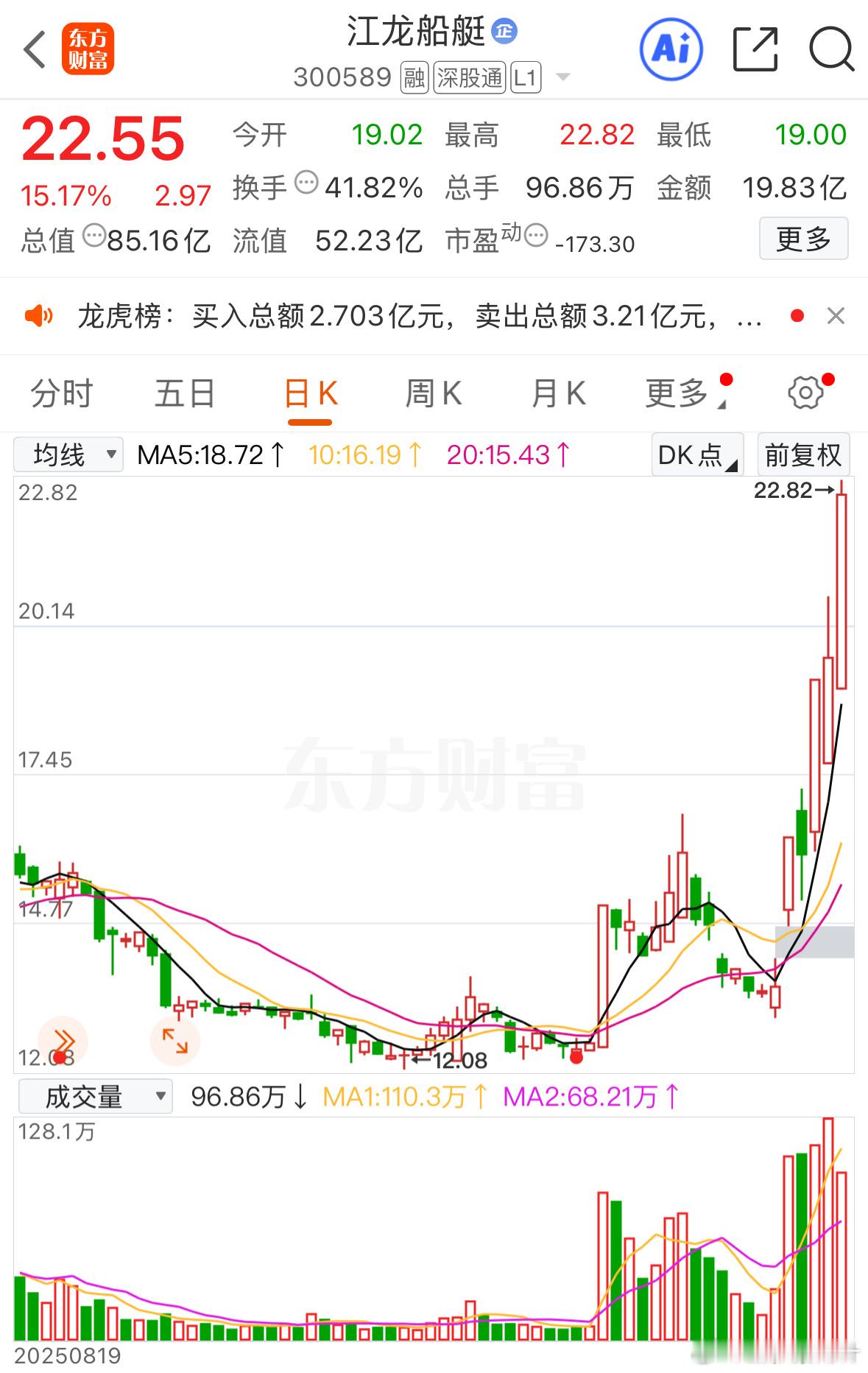Open the 成交量 volume indicator dropdown
This screenshot has width=868, height=1373.
click(x=96, y=1095)
